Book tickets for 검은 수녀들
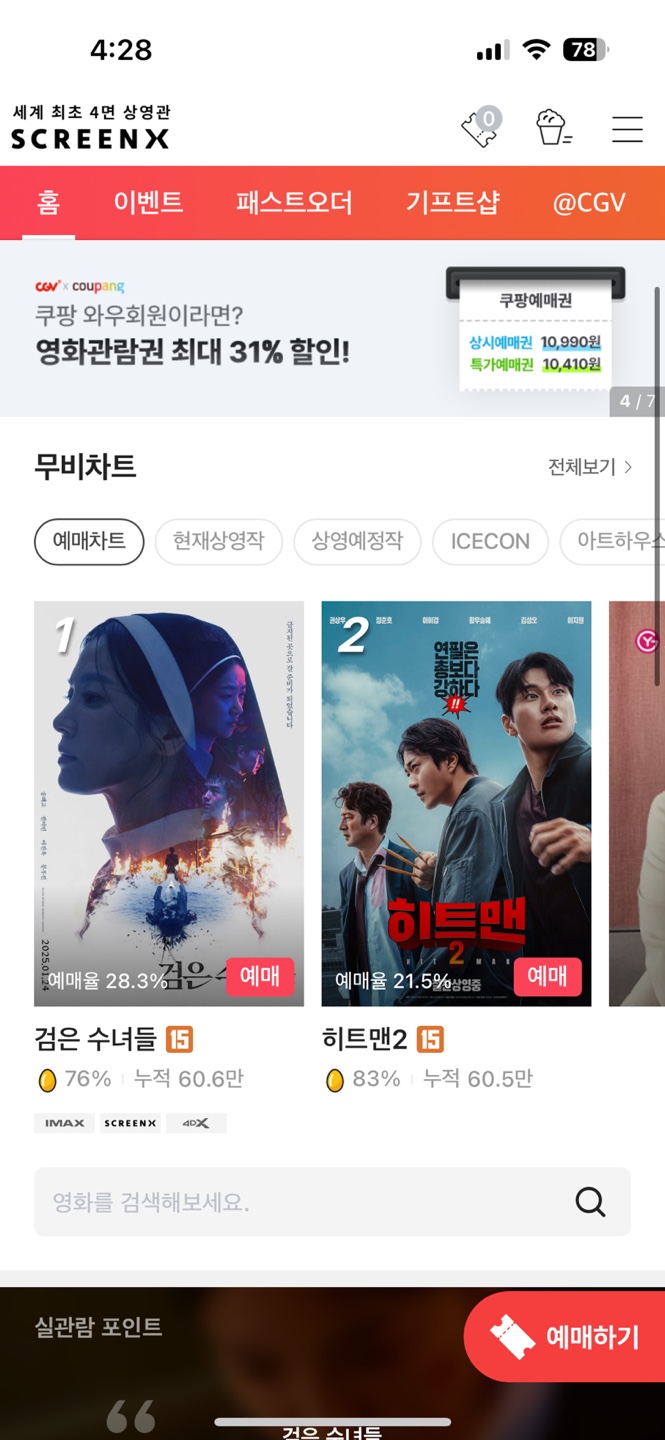Viewport: 665px width, 1440px height. coord(260,976)
